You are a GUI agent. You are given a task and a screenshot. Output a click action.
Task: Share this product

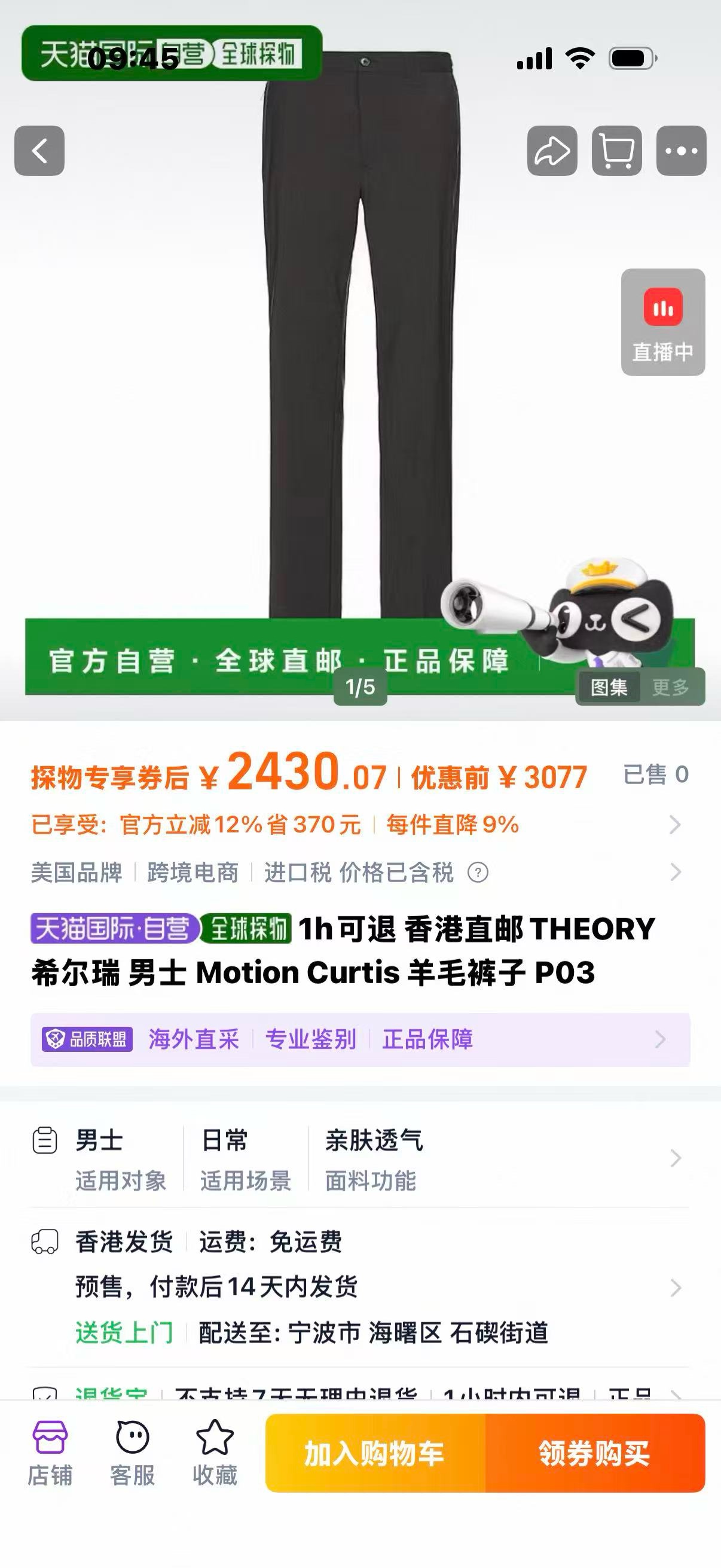click(552, 151)
